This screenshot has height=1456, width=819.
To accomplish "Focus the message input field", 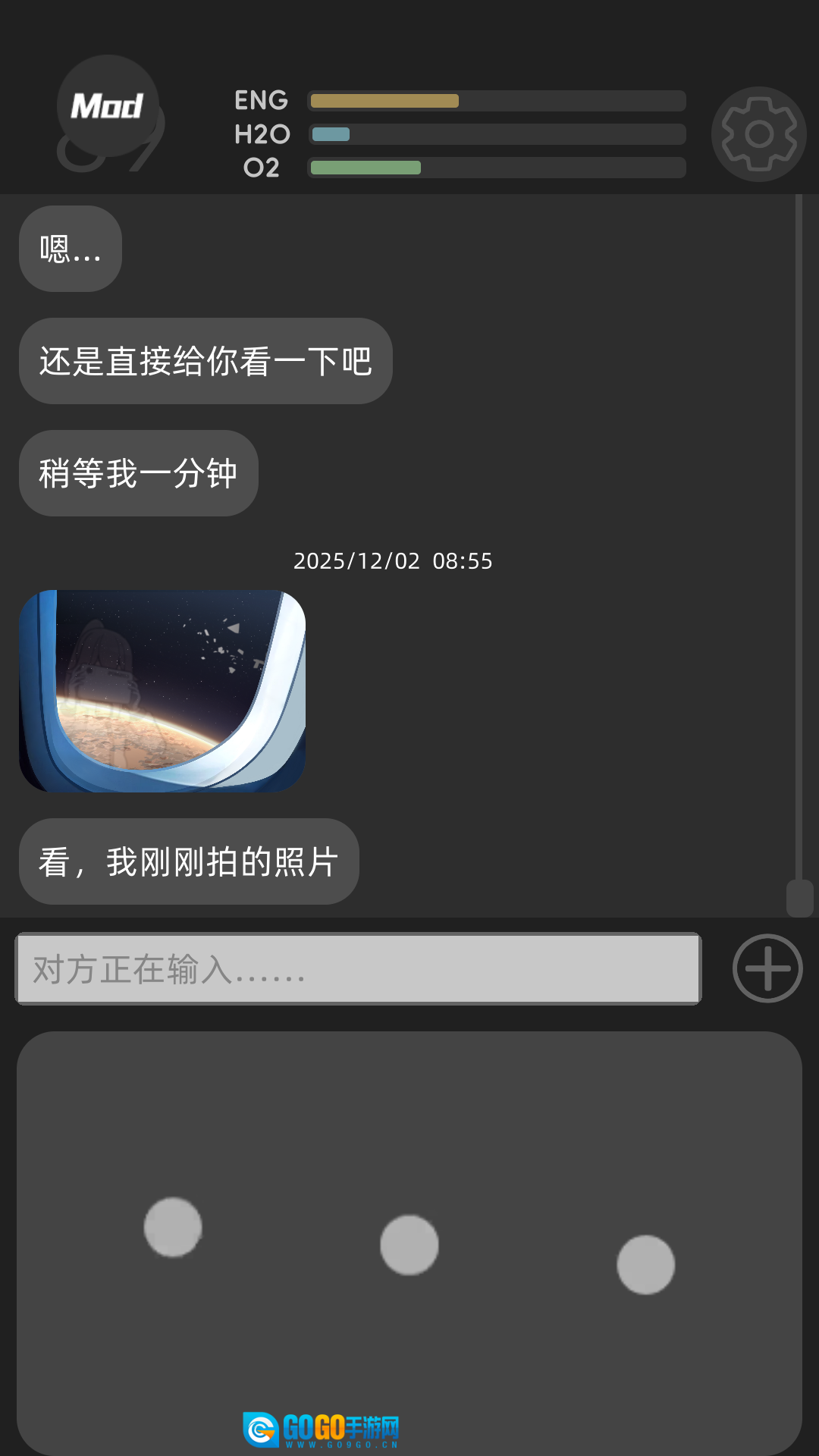I will 358,968.
